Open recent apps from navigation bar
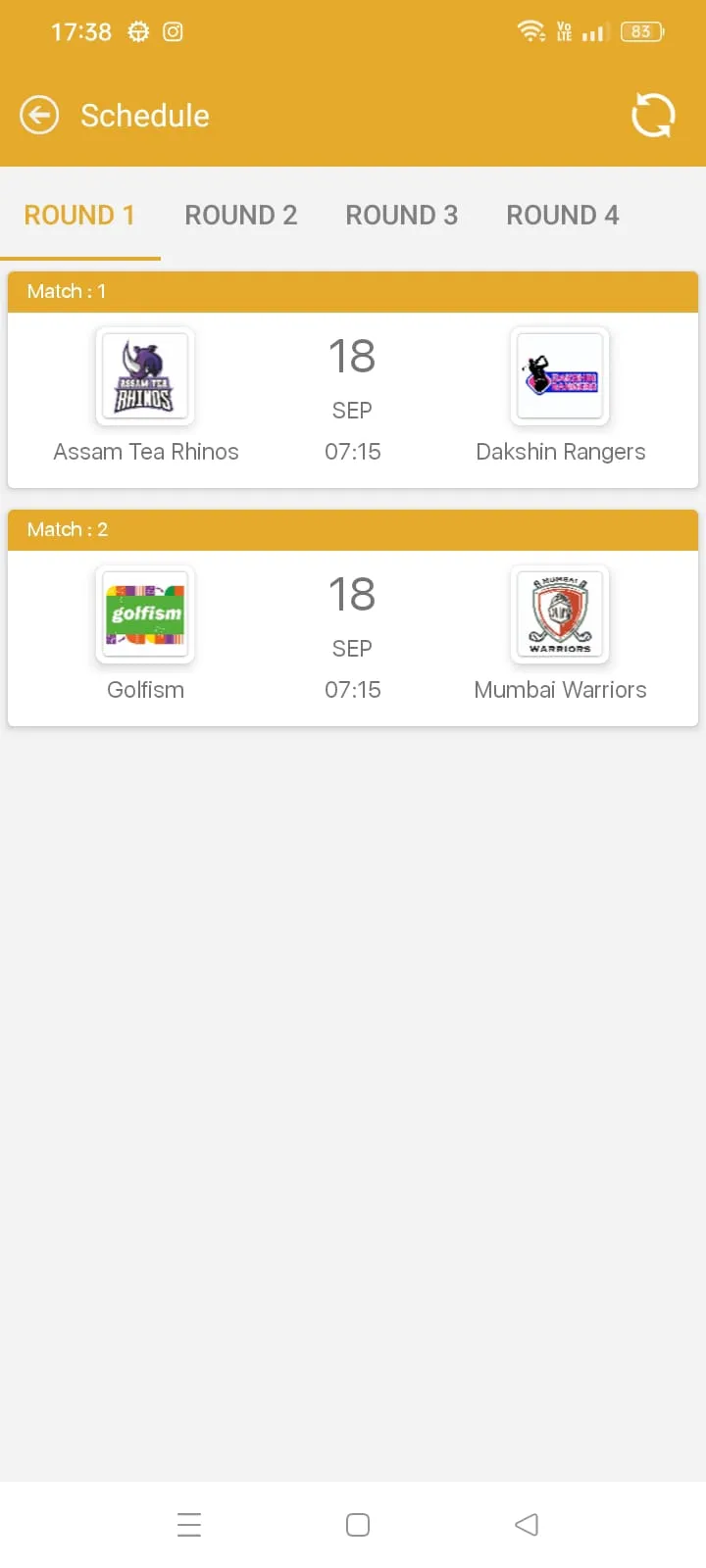Viewport: 706px width, 1568px height. (189, 1525)
